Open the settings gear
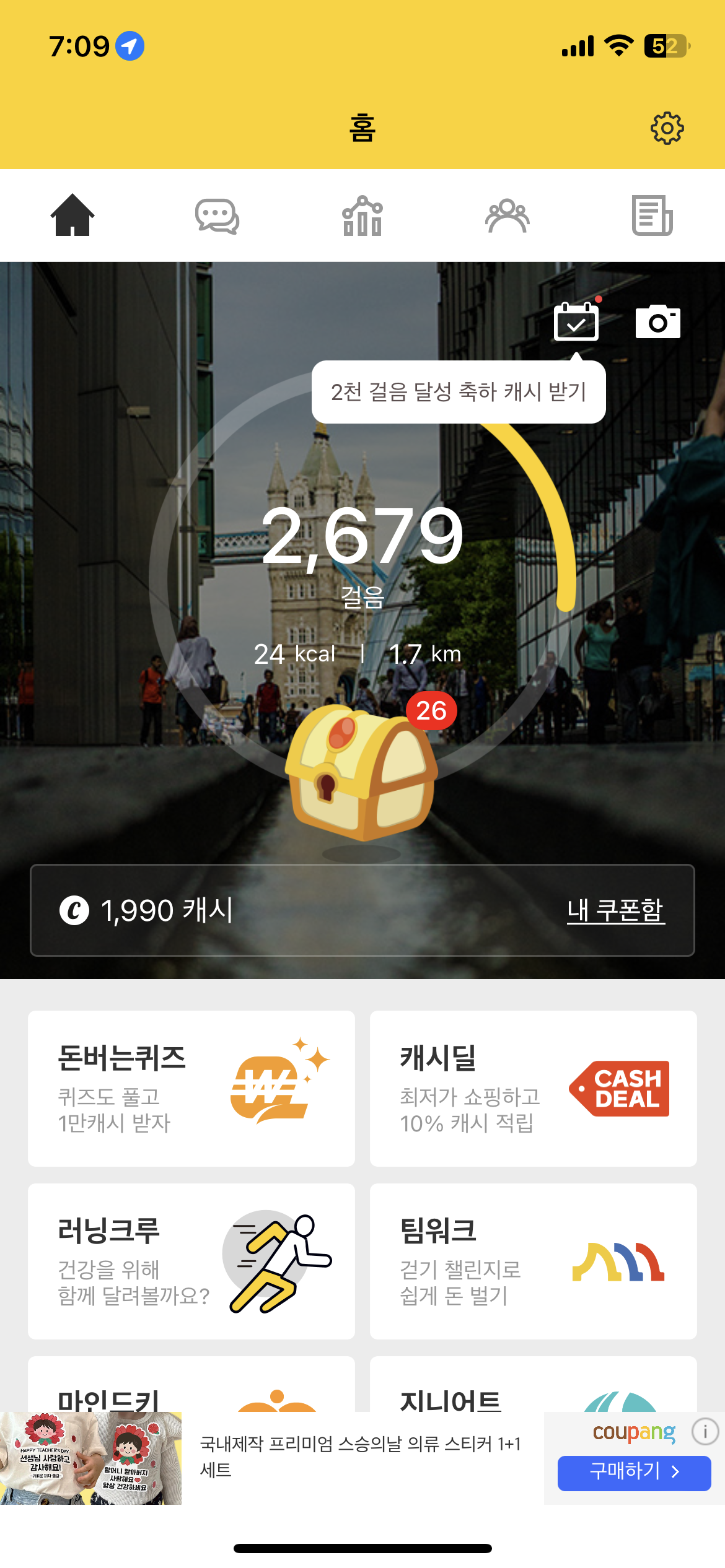 point(667,128)
